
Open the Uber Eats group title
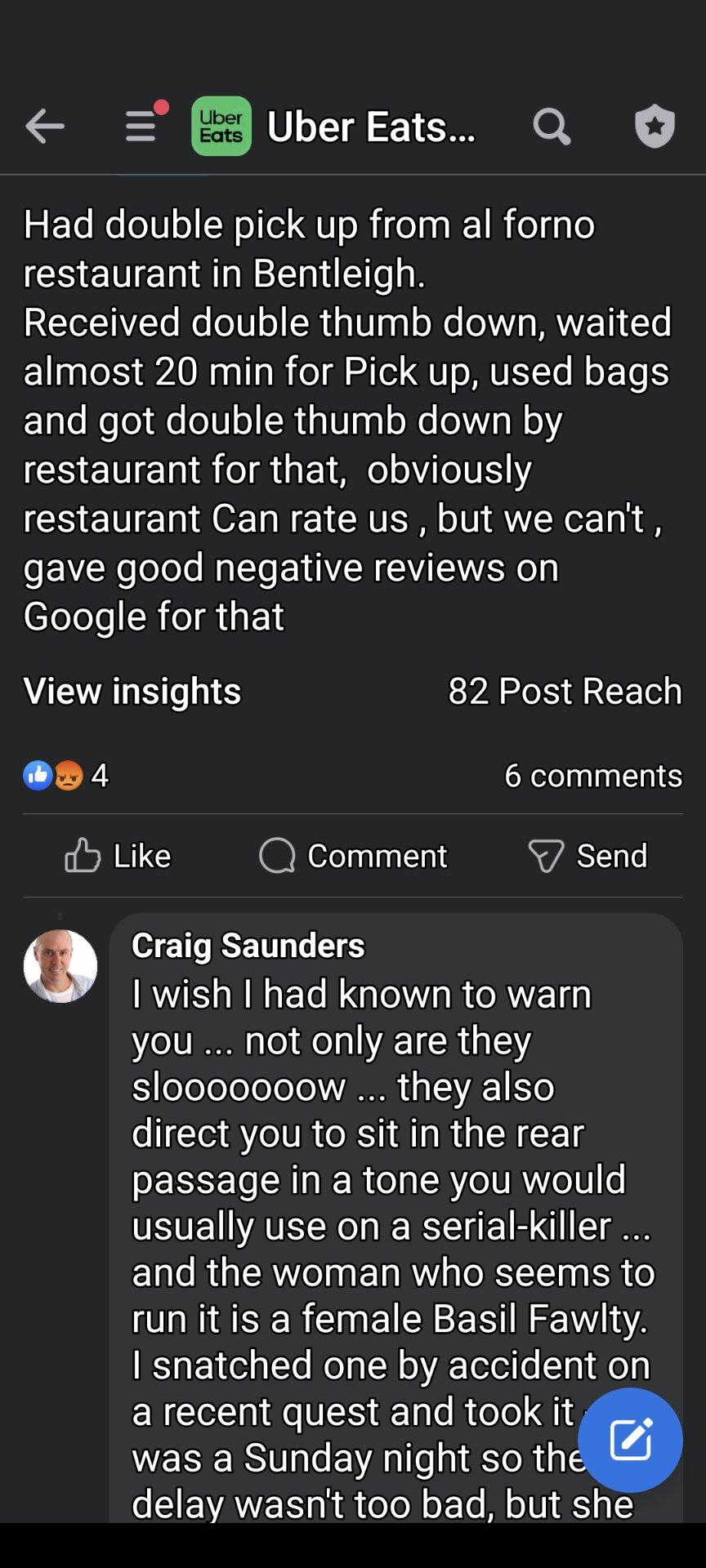click(x=370, y=127)
